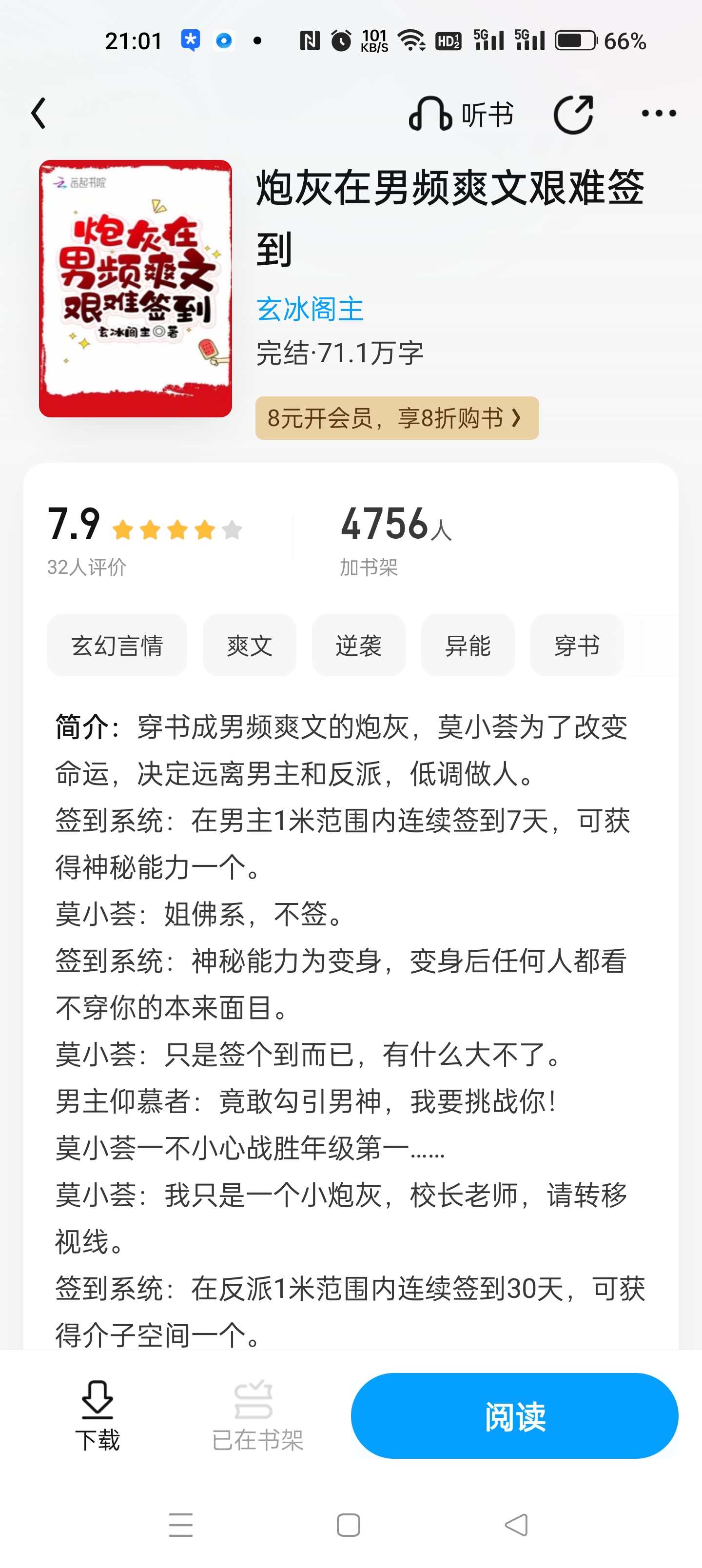Download the book with 下载
Viewport: 702px width, 1568px height.
click(x=97, y=1415)
